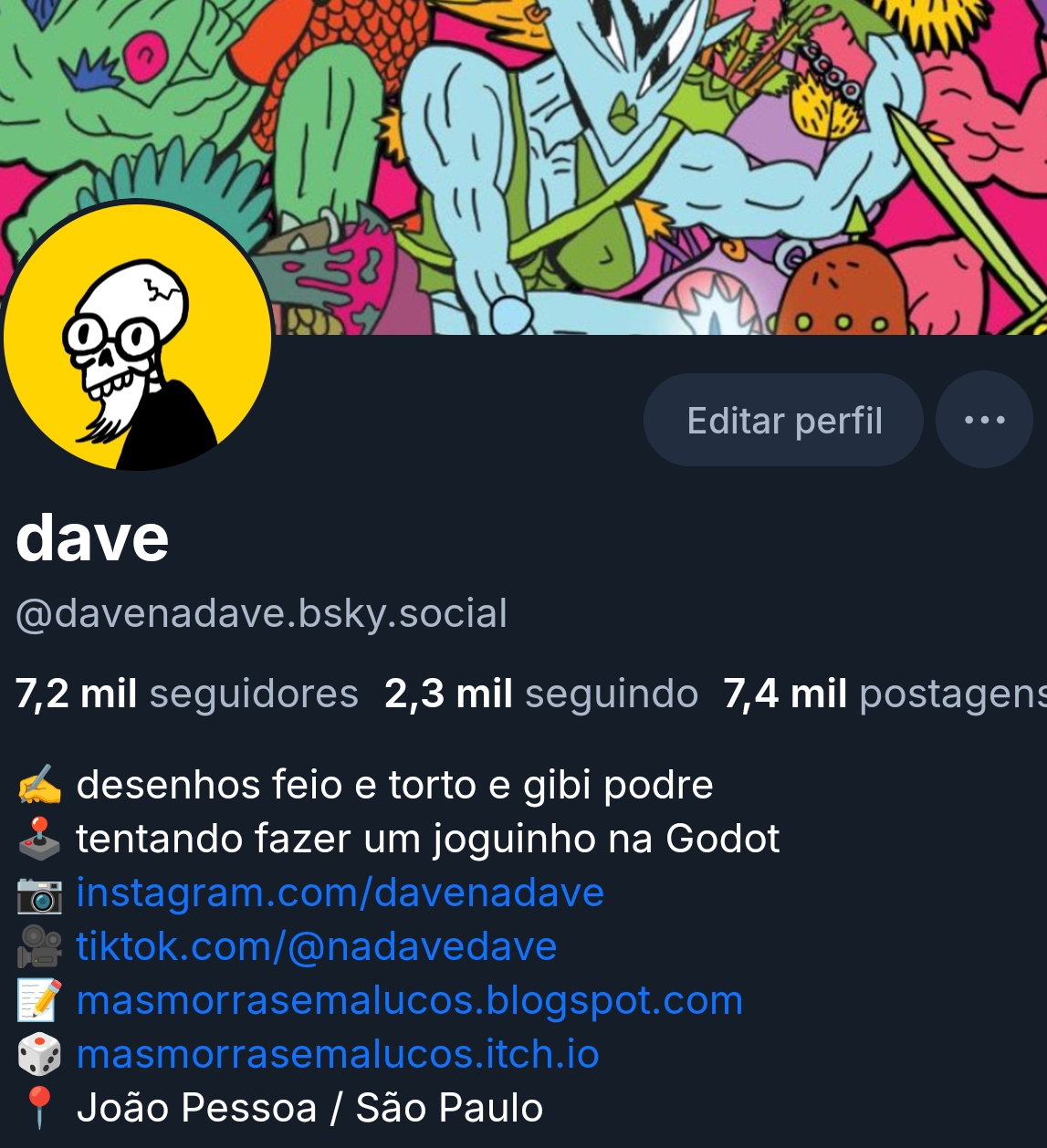Screen dimensions: 1047x1148
Task: Open the three-dot more options menu
Action: [984, 421]
